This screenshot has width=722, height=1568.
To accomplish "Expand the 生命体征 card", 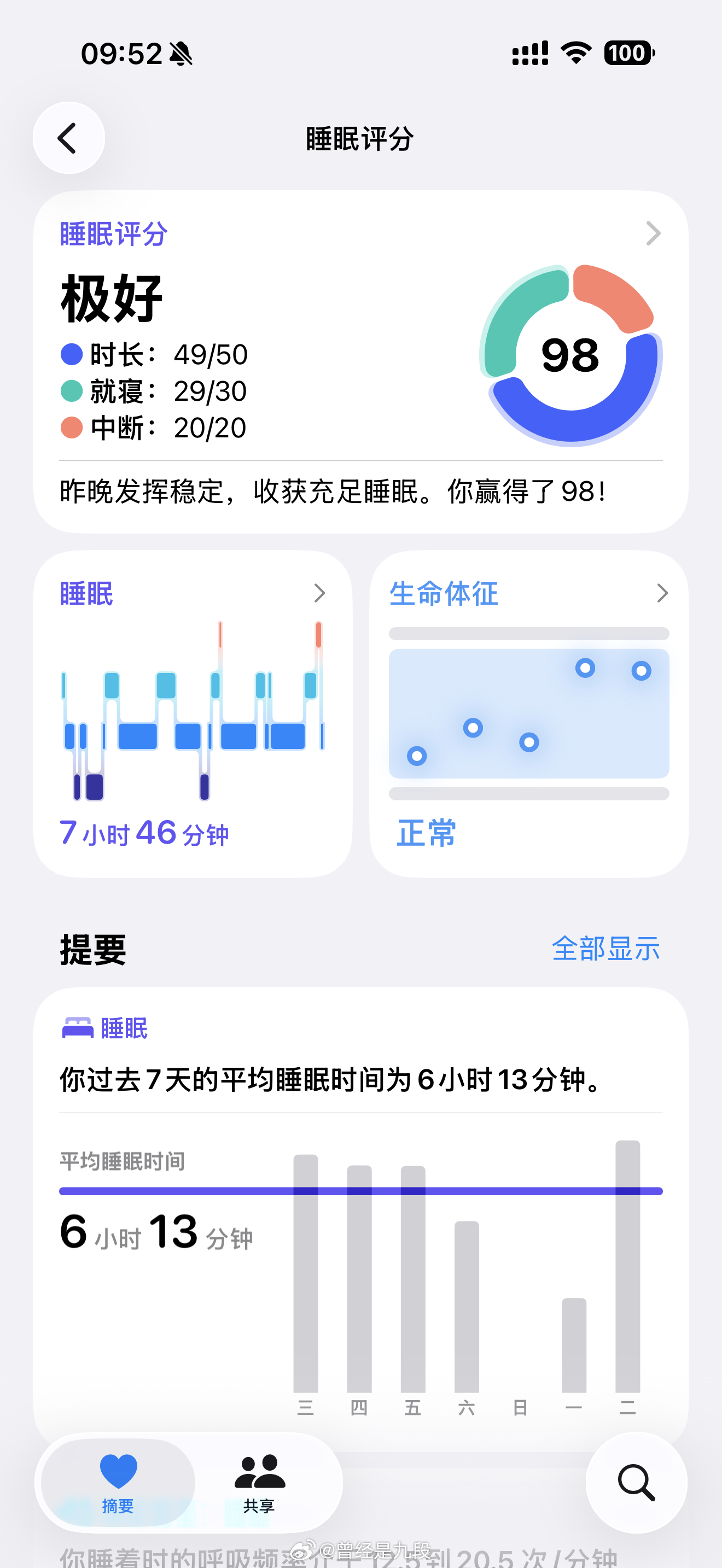I will 663,593.
